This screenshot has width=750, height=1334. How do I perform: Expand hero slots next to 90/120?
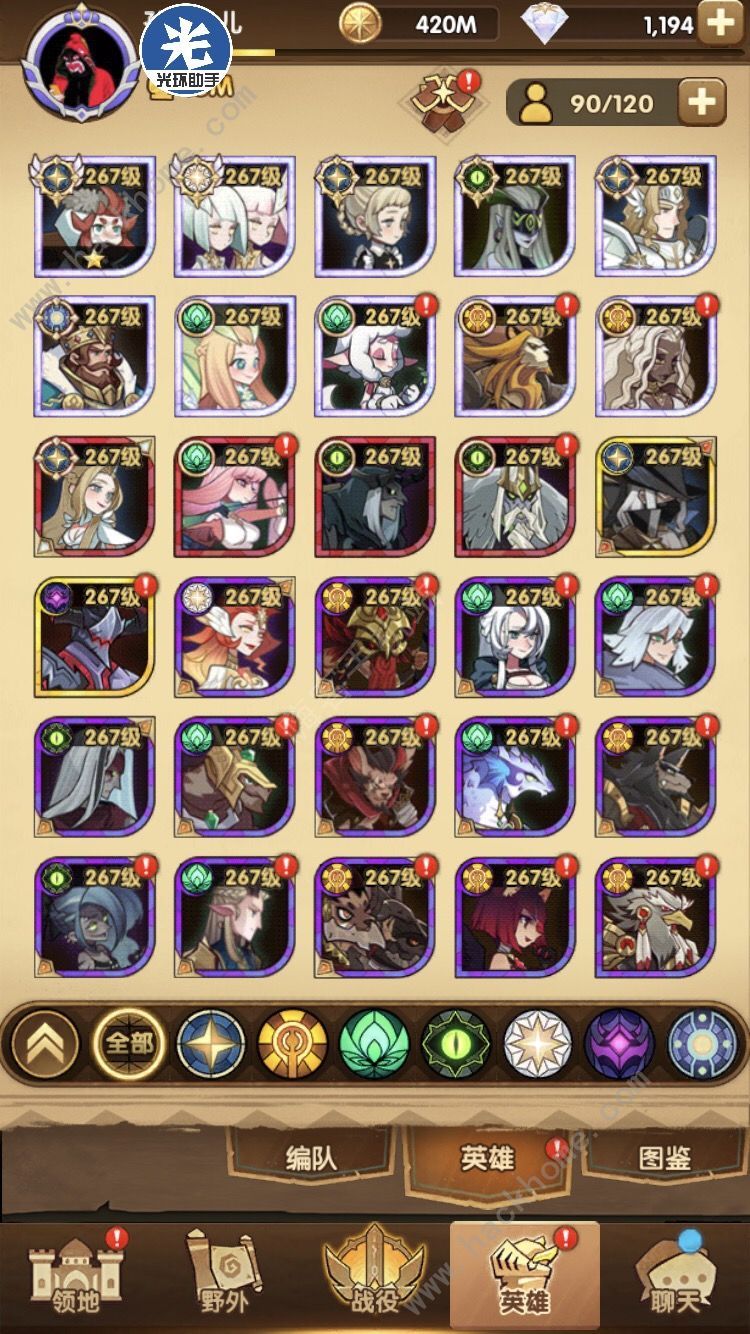pos(702,101)
